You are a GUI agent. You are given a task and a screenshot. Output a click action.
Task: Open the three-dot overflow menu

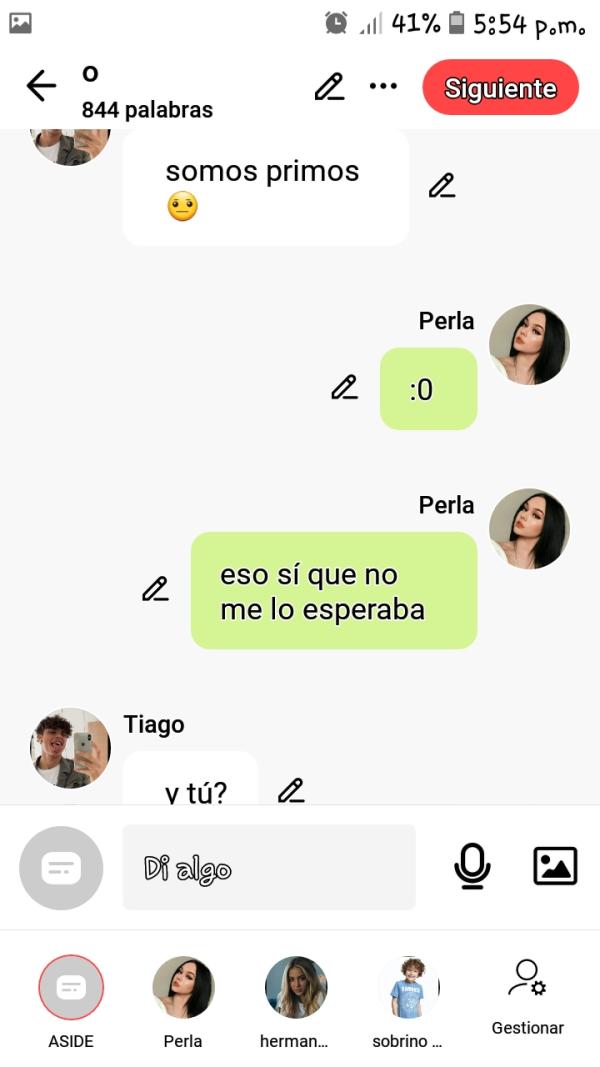[383, 87]
